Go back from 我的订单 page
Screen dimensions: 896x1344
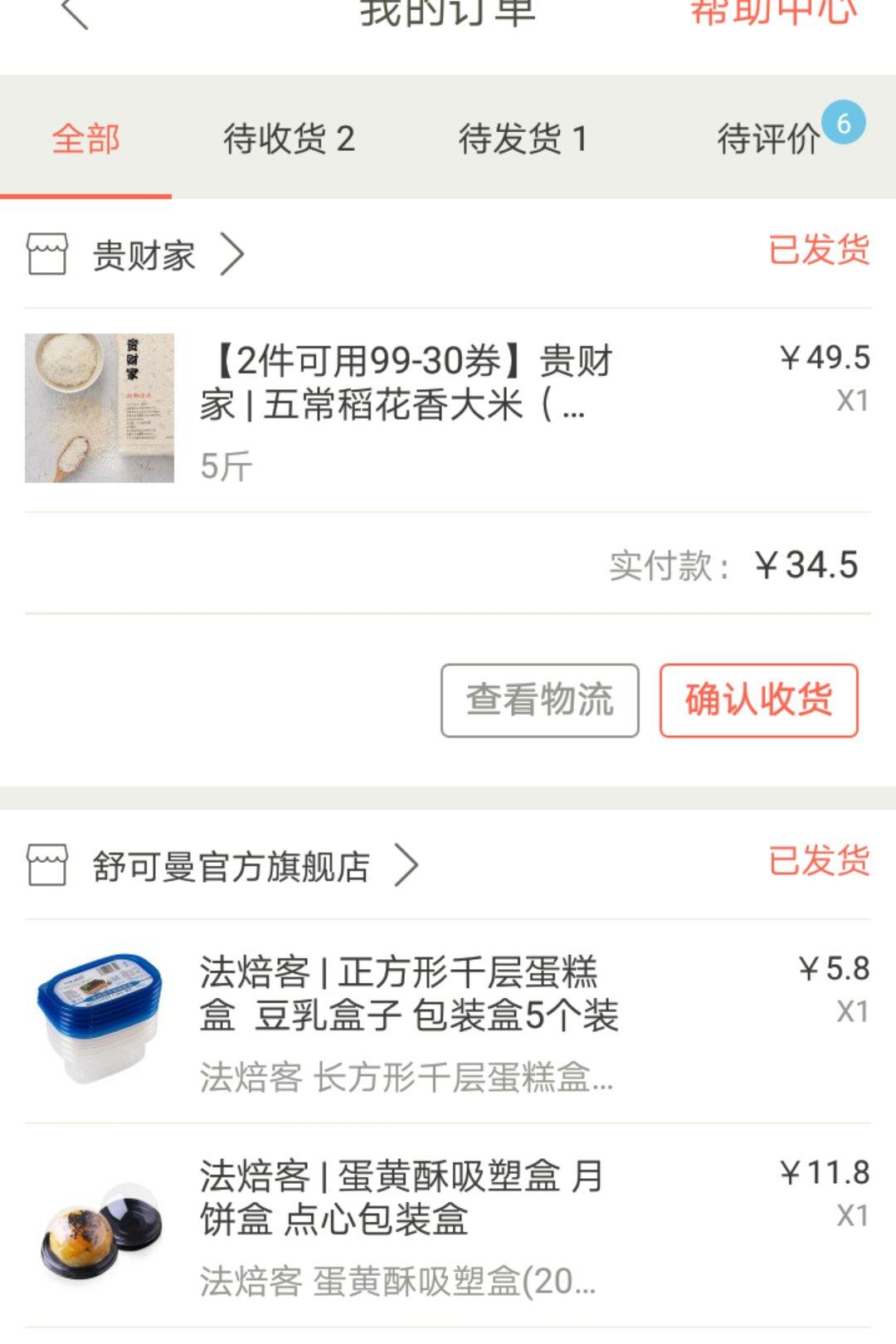[x=75, y=12]
